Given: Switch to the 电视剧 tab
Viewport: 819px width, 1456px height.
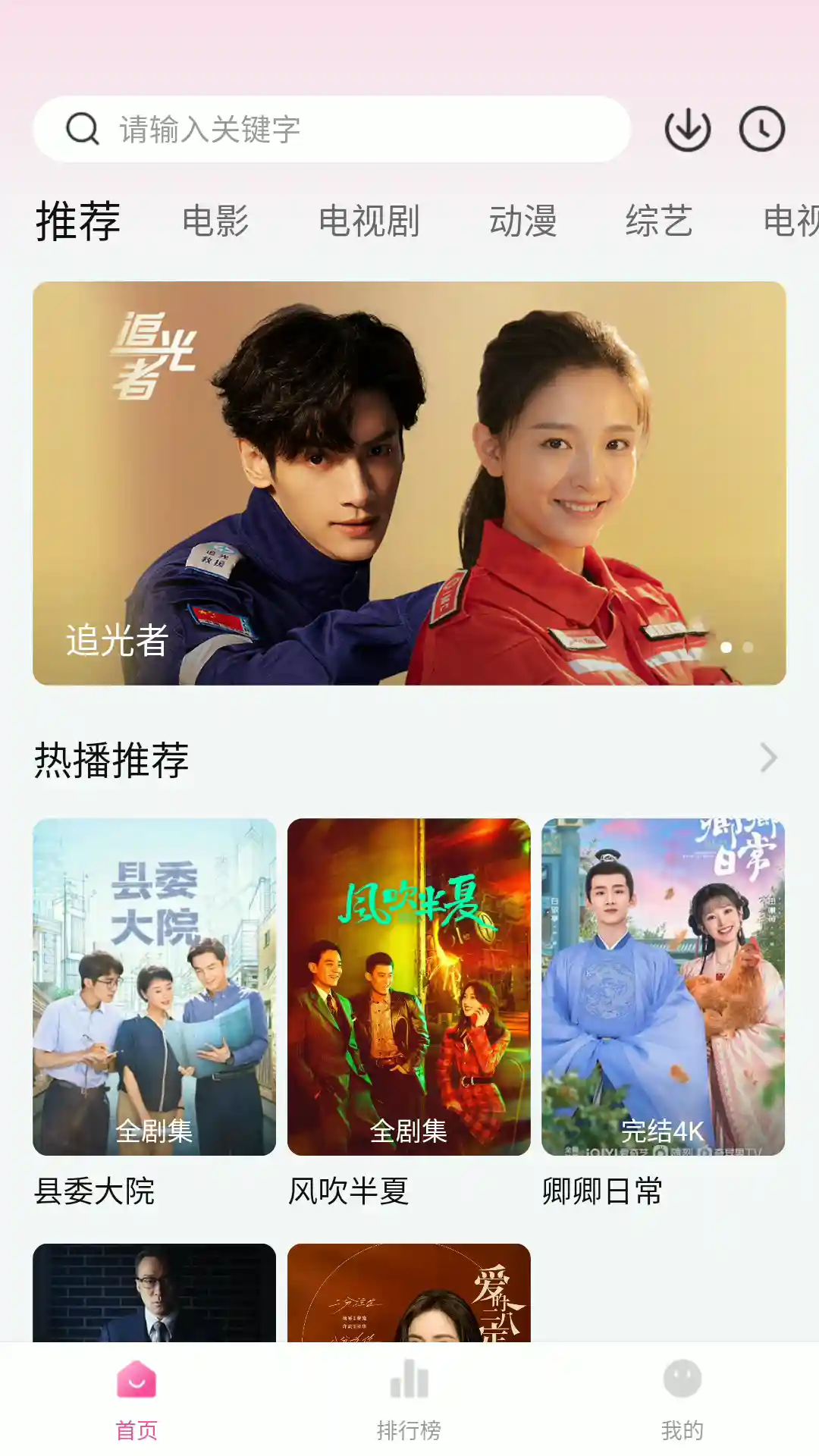Looking at the screenshot, I should pyautogui.click(x=369, y=221).
